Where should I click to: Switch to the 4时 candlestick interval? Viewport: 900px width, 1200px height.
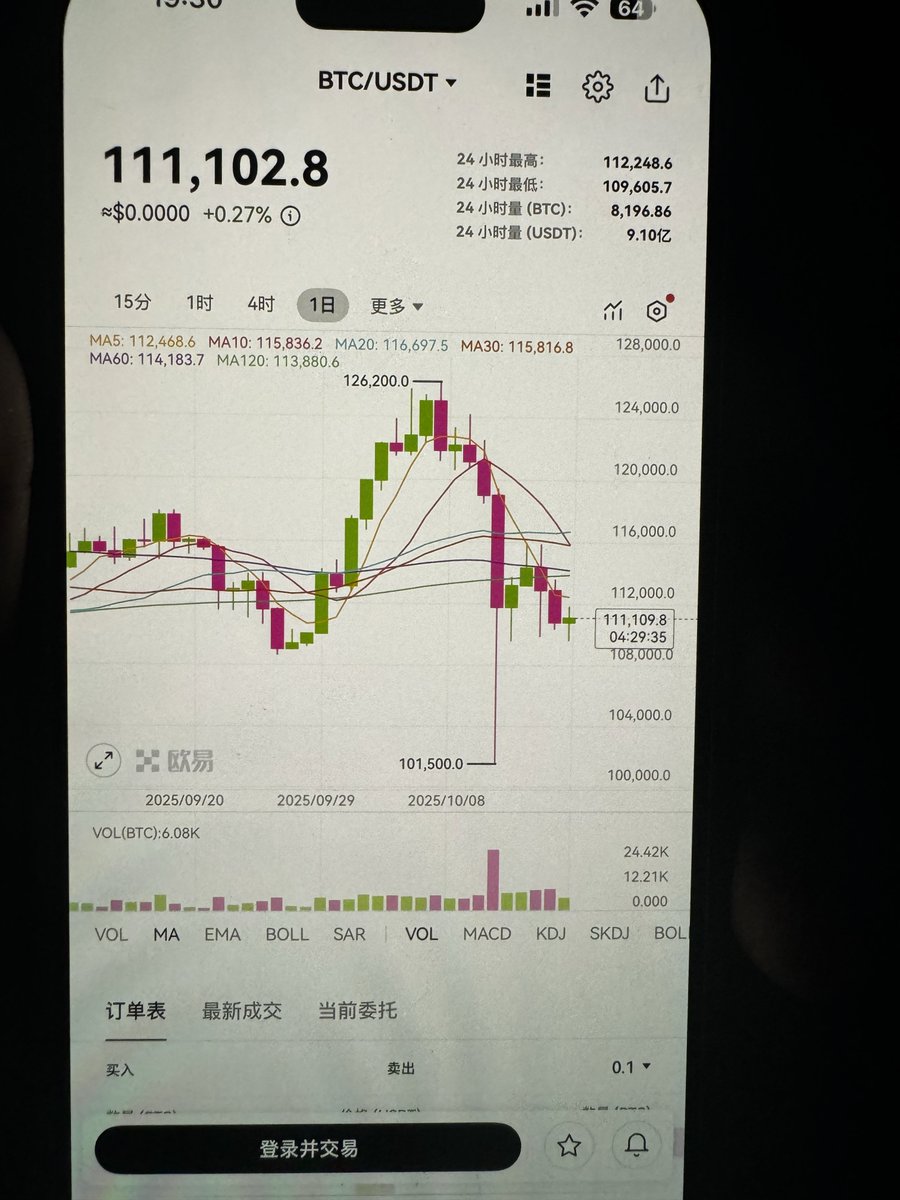pos(261,304)
